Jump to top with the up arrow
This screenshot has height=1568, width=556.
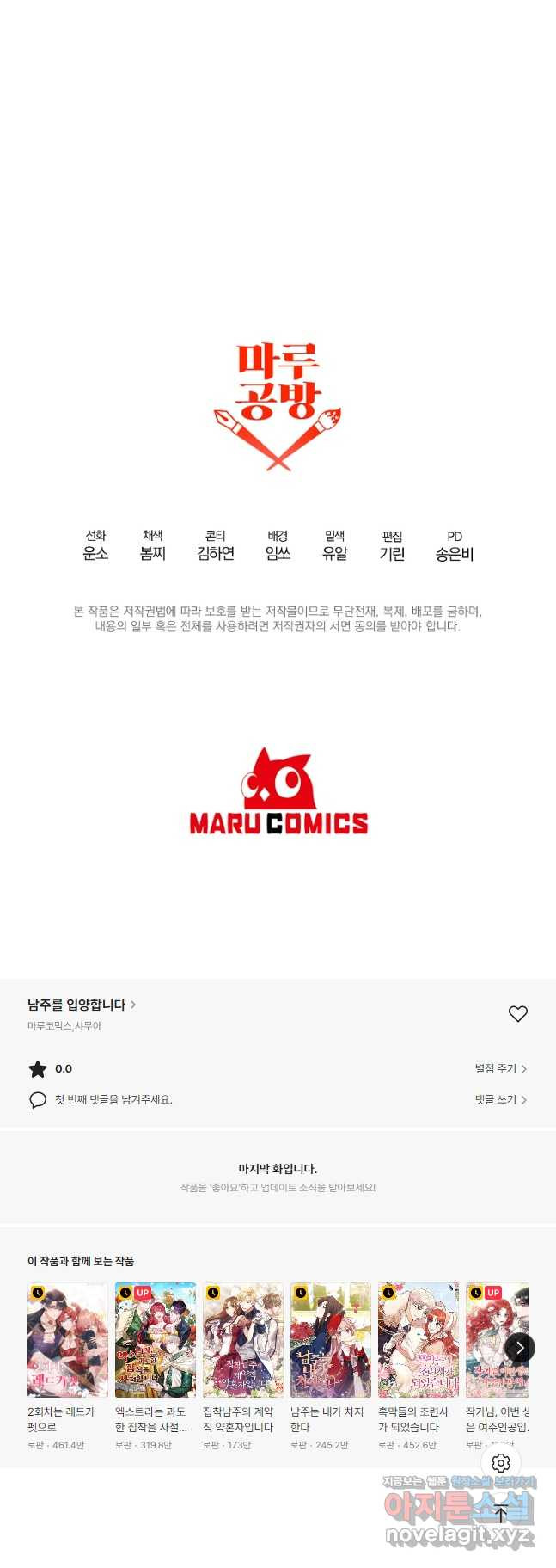pyautogui.click(x=501, y=1514)
